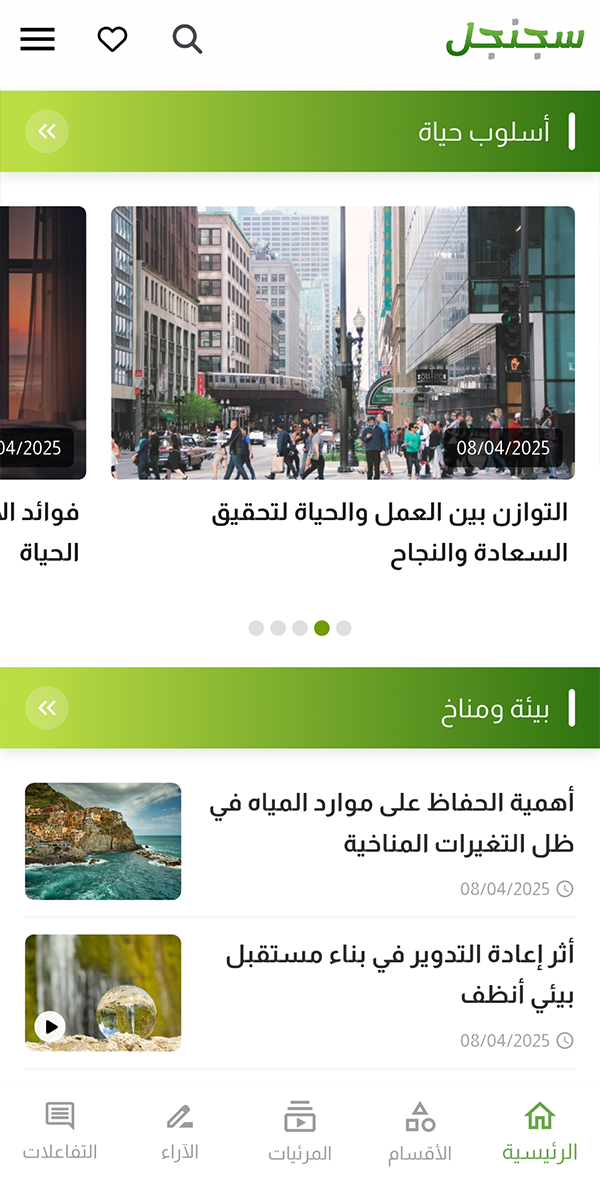Switch to the الرئيسية tab
Viewport: 600px width, 1178px height.
(540, 1131)
